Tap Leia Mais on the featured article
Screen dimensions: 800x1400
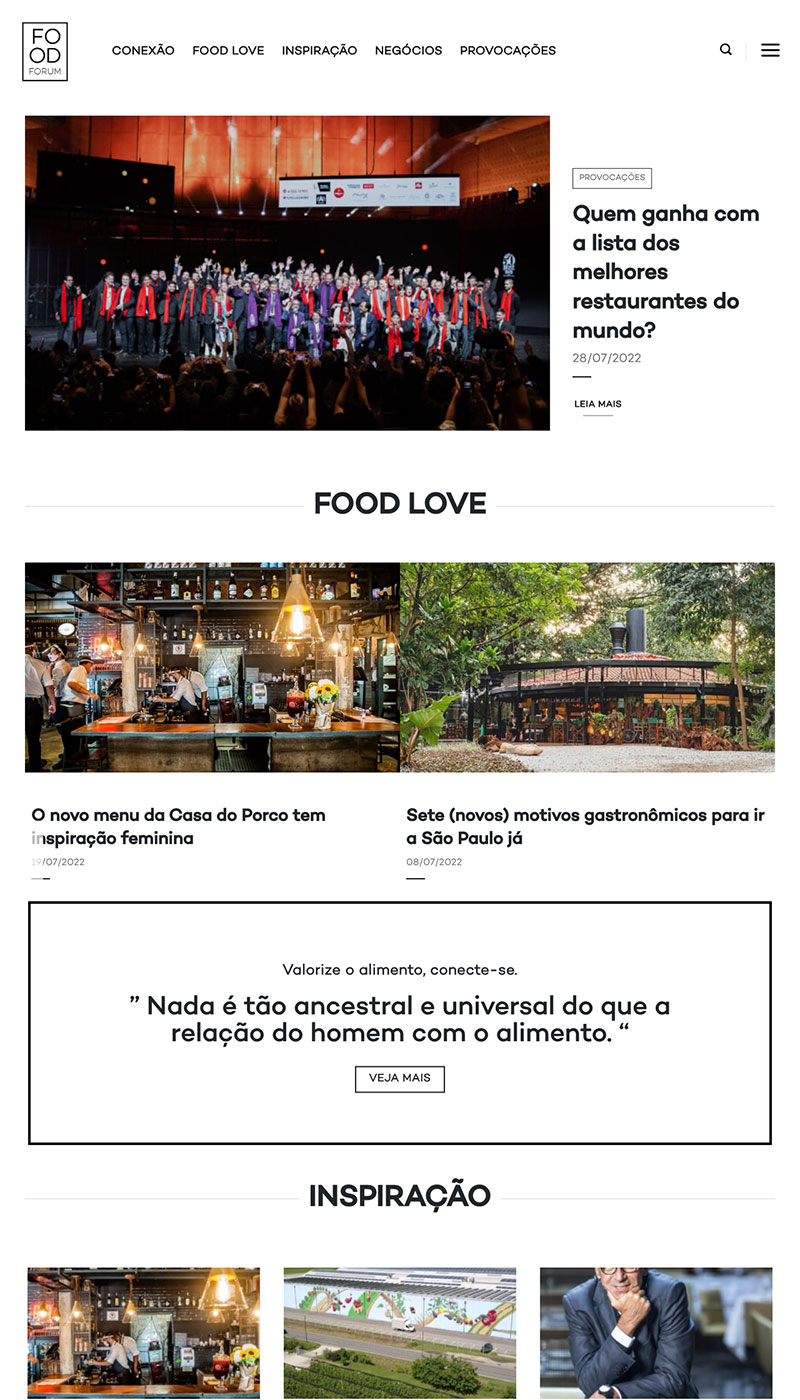click(598, 404)
